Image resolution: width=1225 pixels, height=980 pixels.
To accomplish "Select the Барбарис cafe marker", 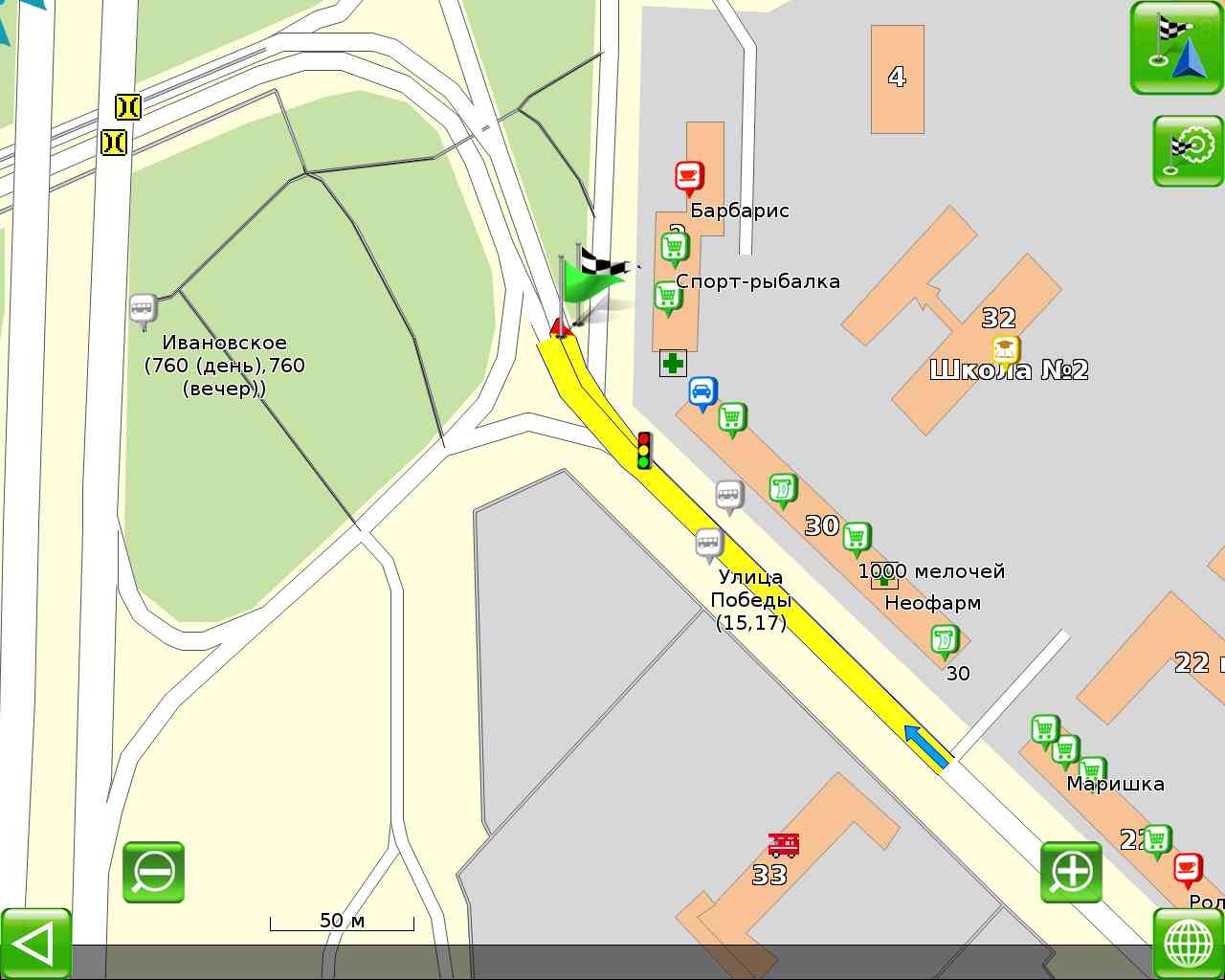I will click(689, 177).
